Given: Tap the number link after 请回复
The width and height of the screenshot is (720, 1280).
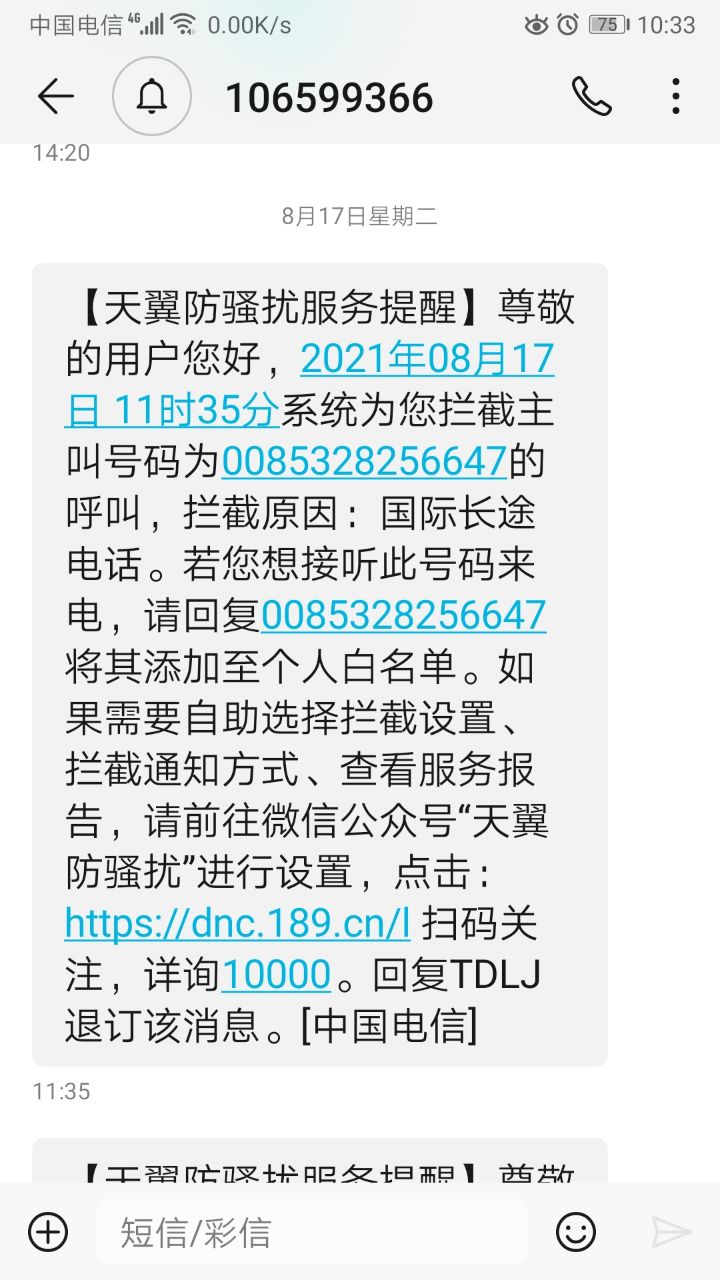Looking at the screenshot, I should click(403, 615).
